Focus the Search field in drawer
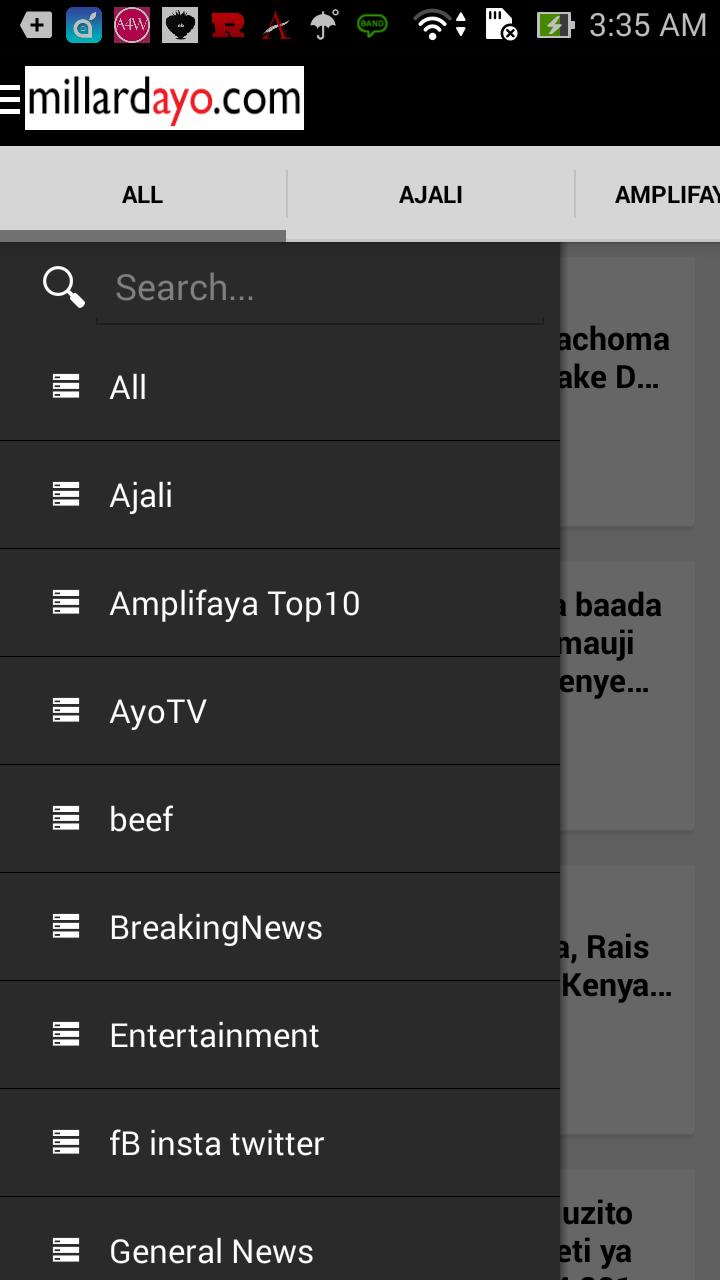The image size is (720, 1280). (320, 288)
